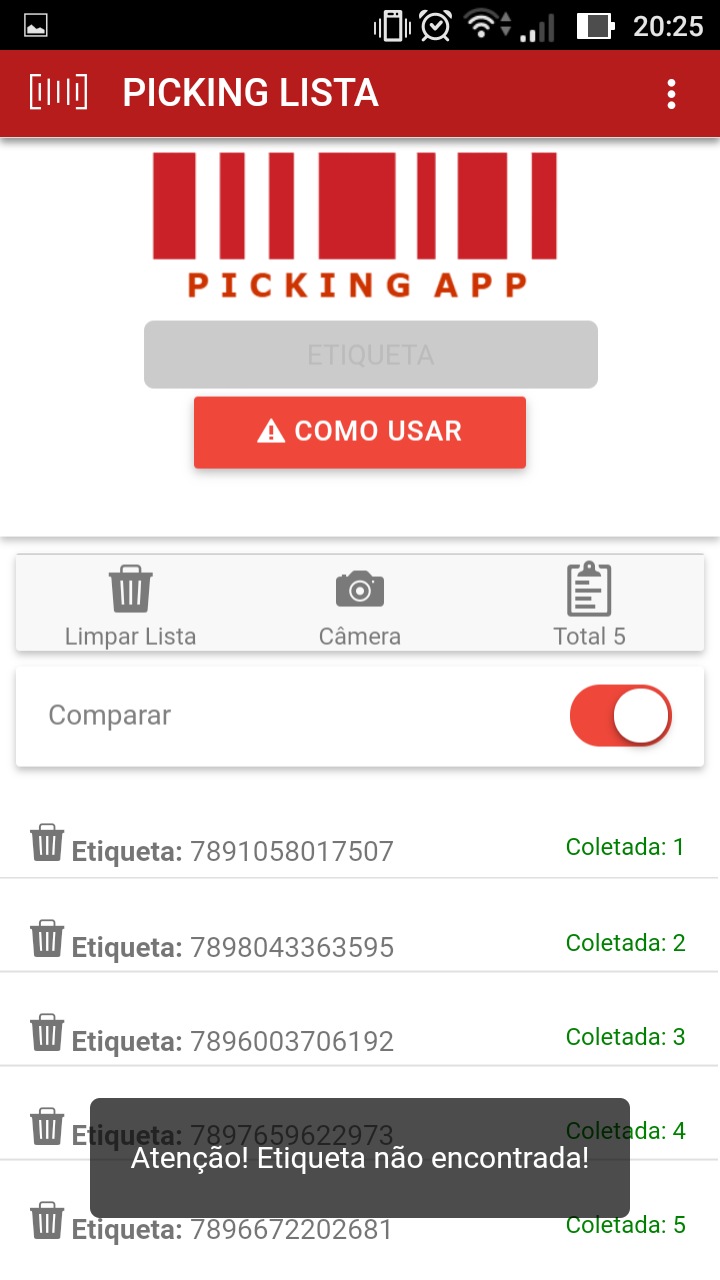Image resolution: width=720 pixels, height=1280 pixels.
Task: Open the COMO USAR instructions
Action: (x=360, y=432)
